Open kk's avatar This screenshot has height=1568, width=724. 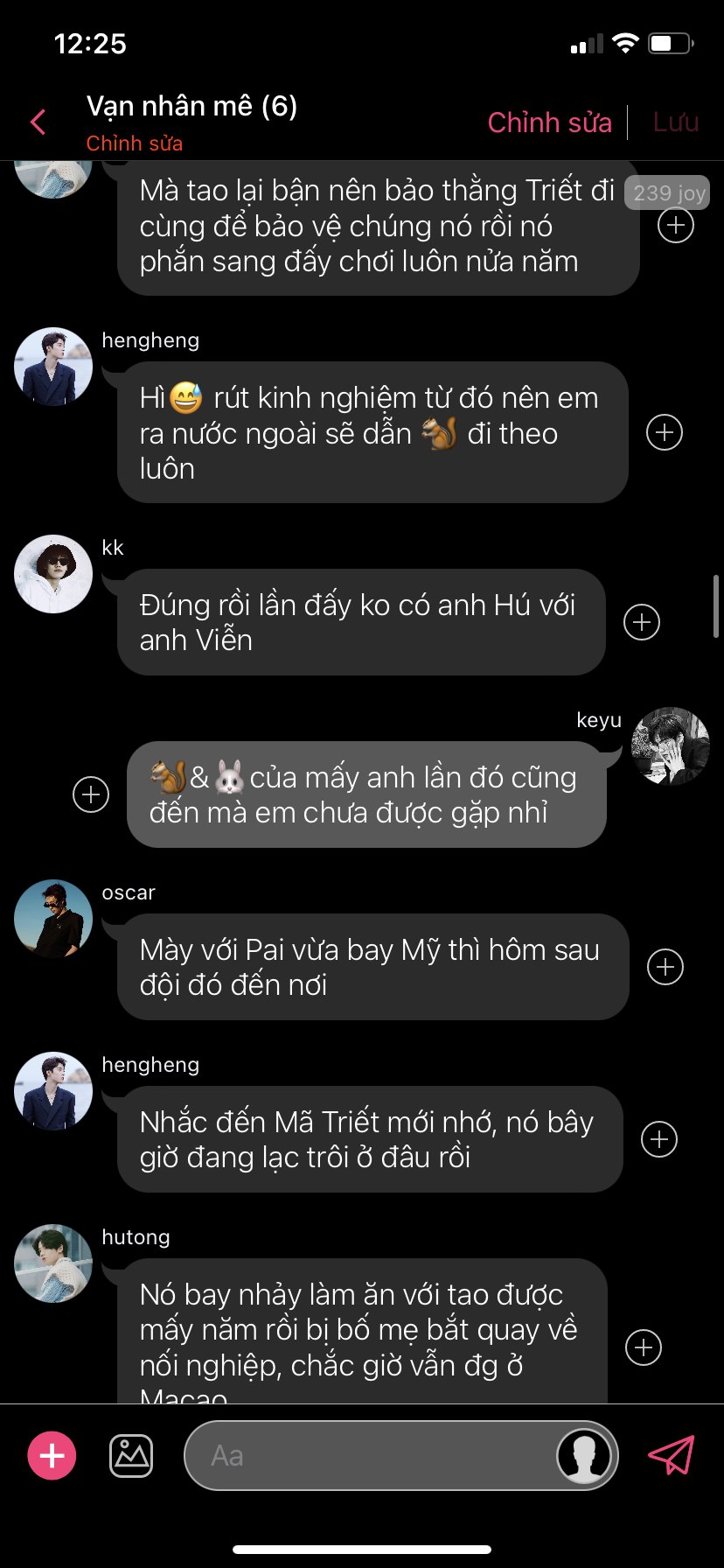(x=53, y=574)
